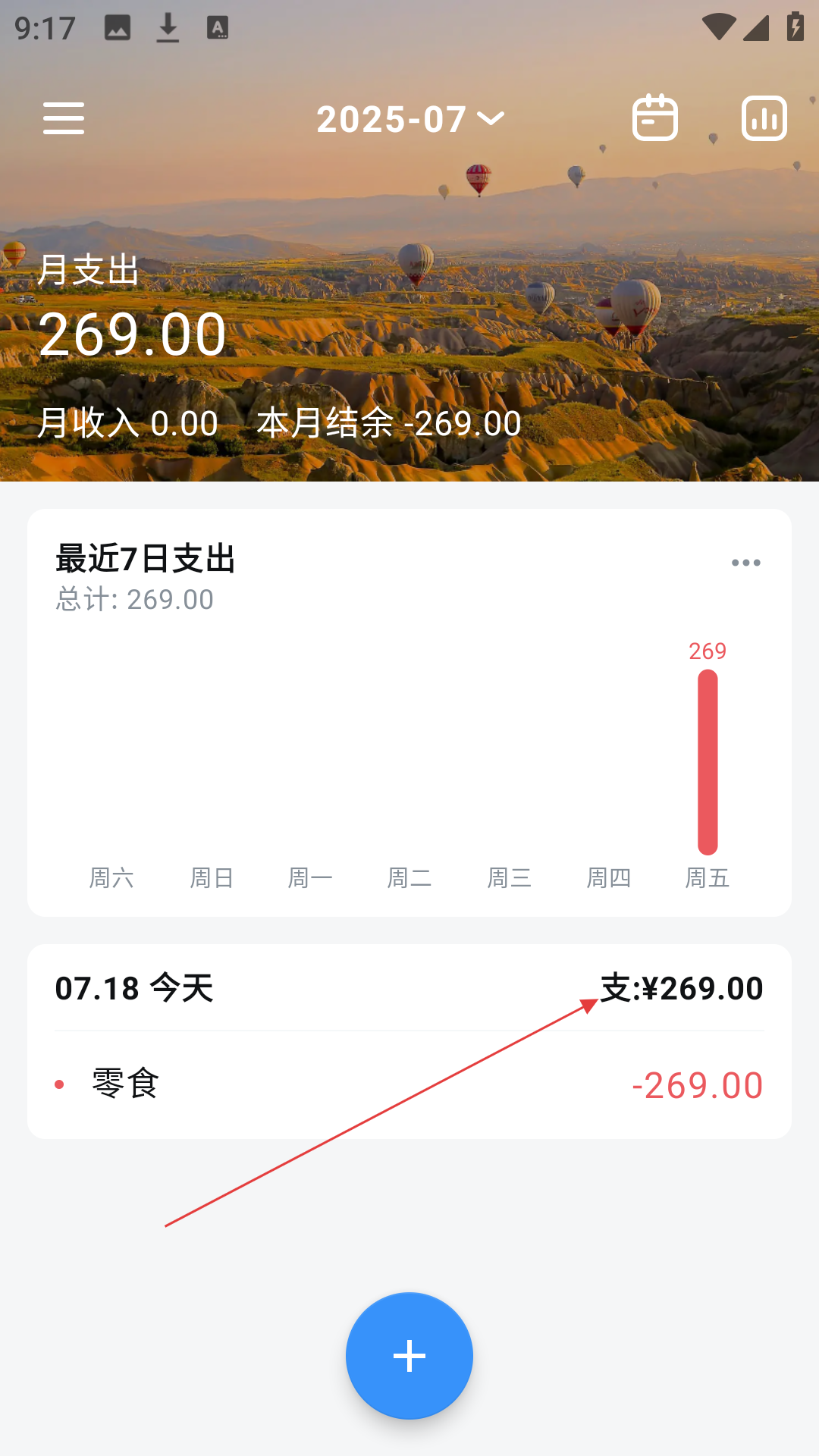Screen dimensions: 819x1456
Task: Open the calendar view icon
Action: pos(655,118)
